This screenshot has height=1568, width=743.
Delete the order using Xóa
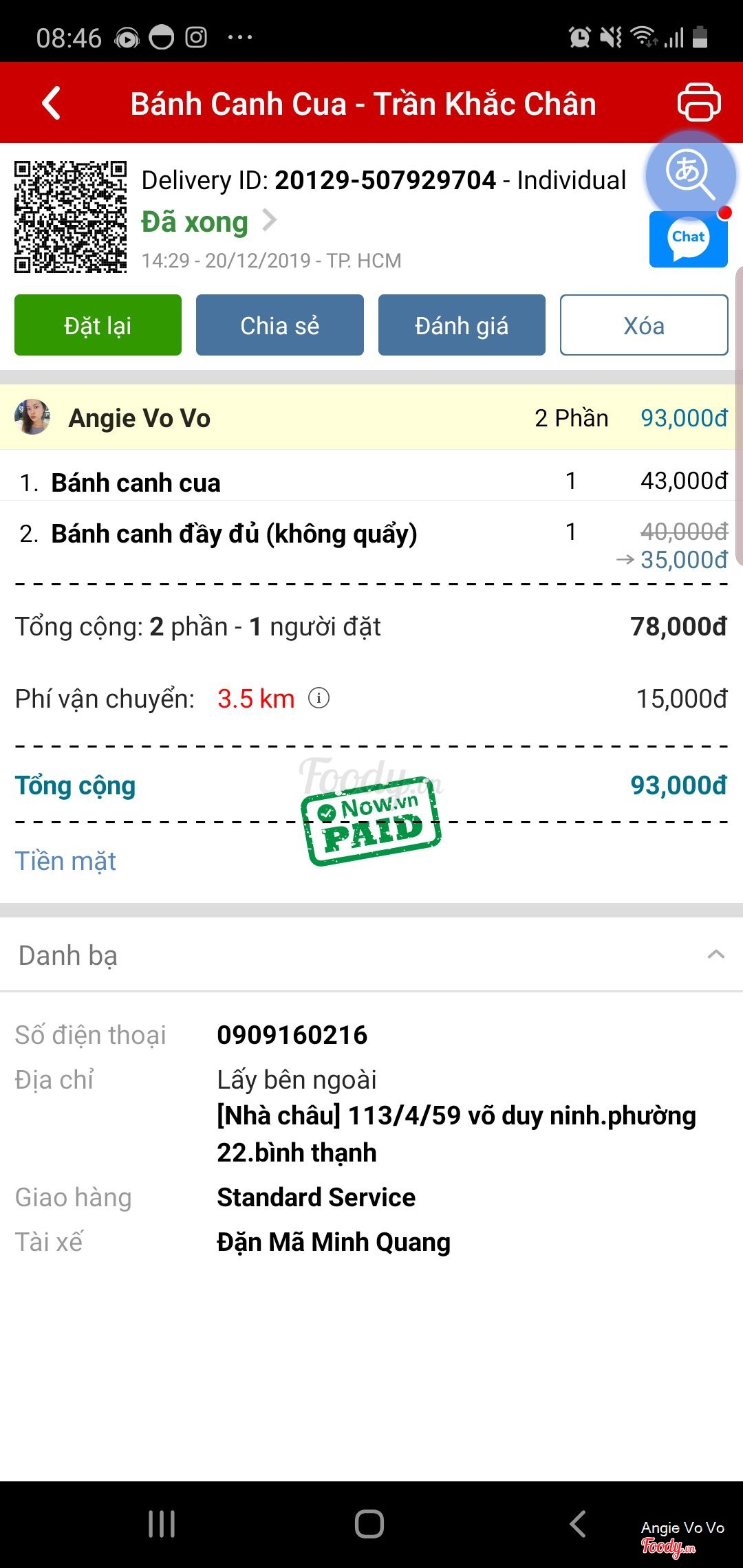tap(643, 325)
